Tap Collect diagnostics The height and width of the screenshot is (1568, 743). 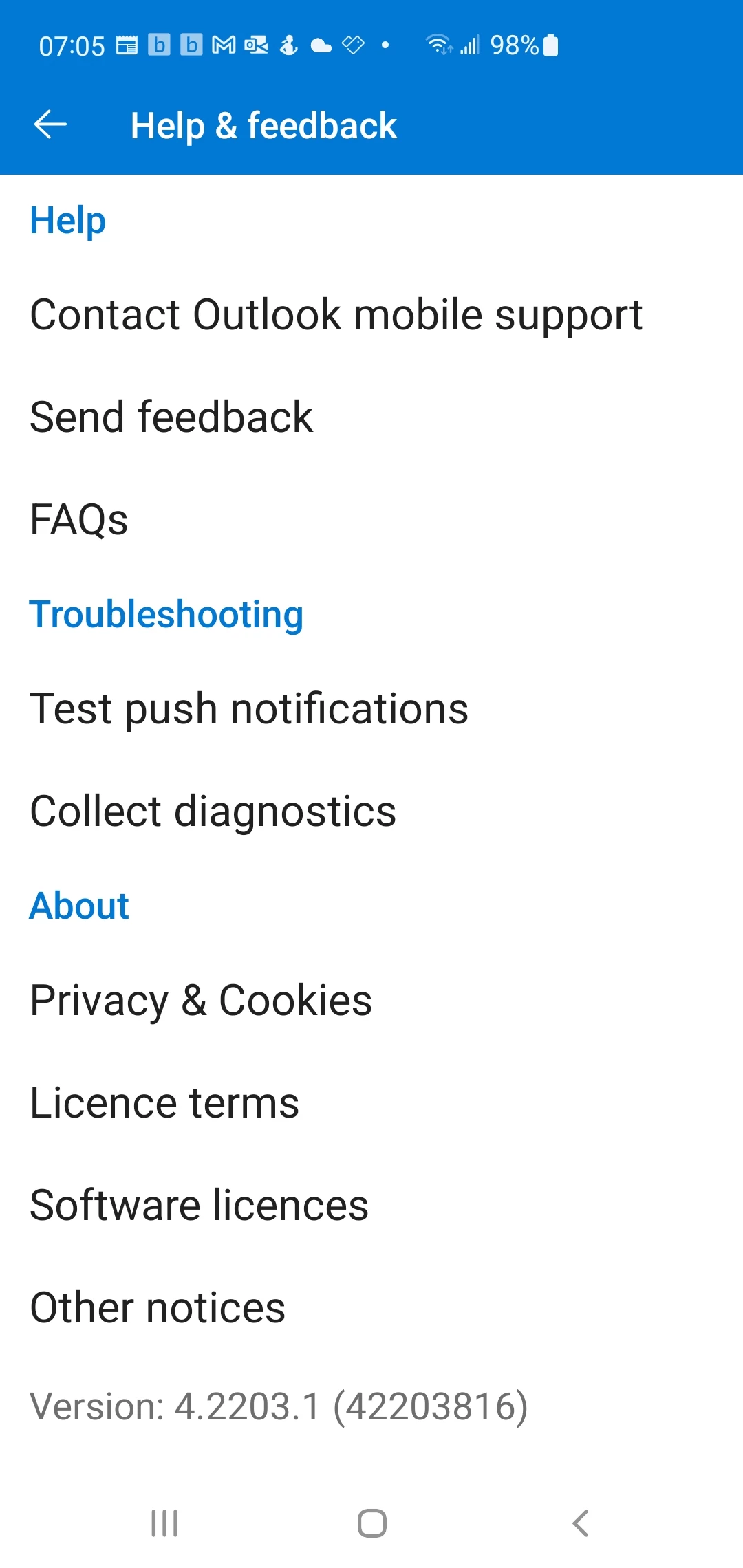[213, 811]
